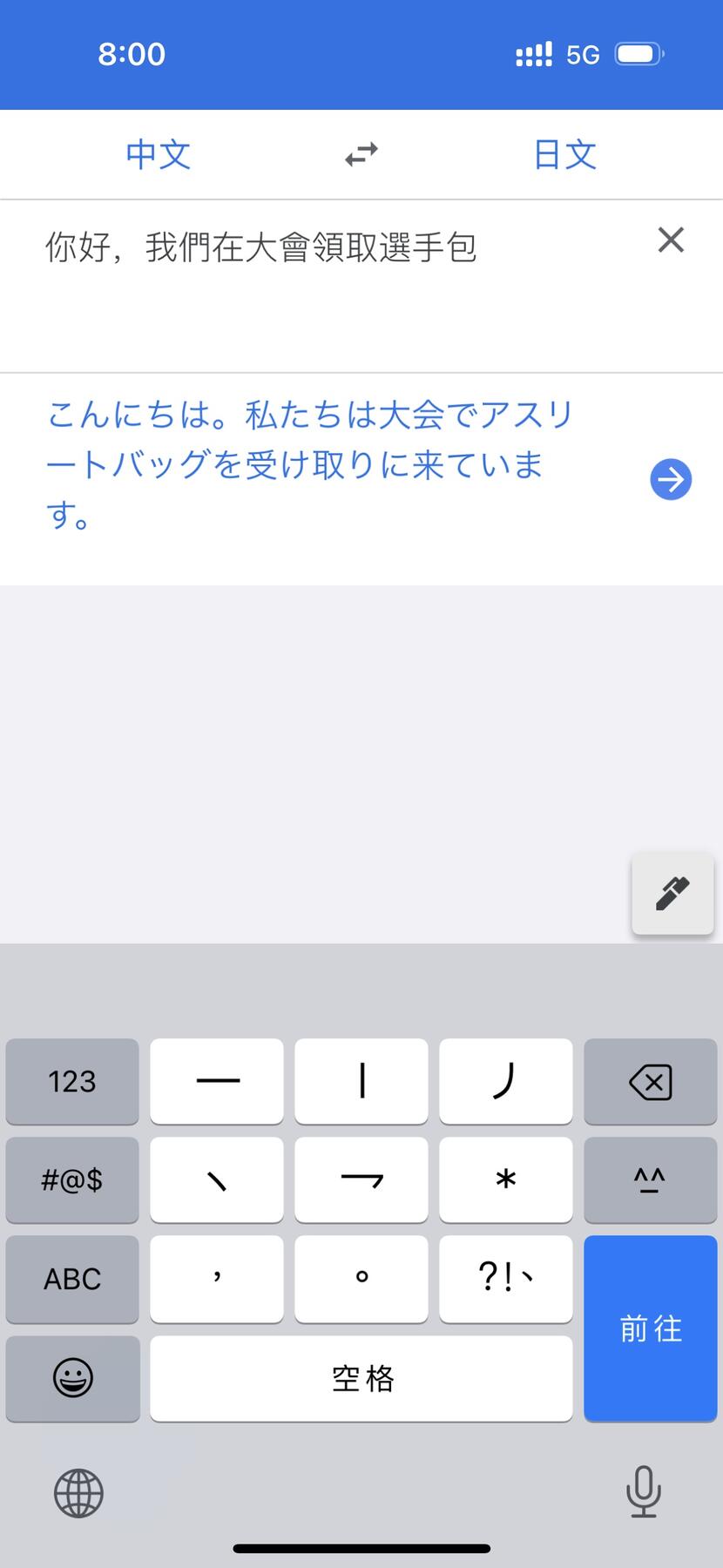Open handwriting input with the pen button

pyautogui.click(x=672, y=894)
